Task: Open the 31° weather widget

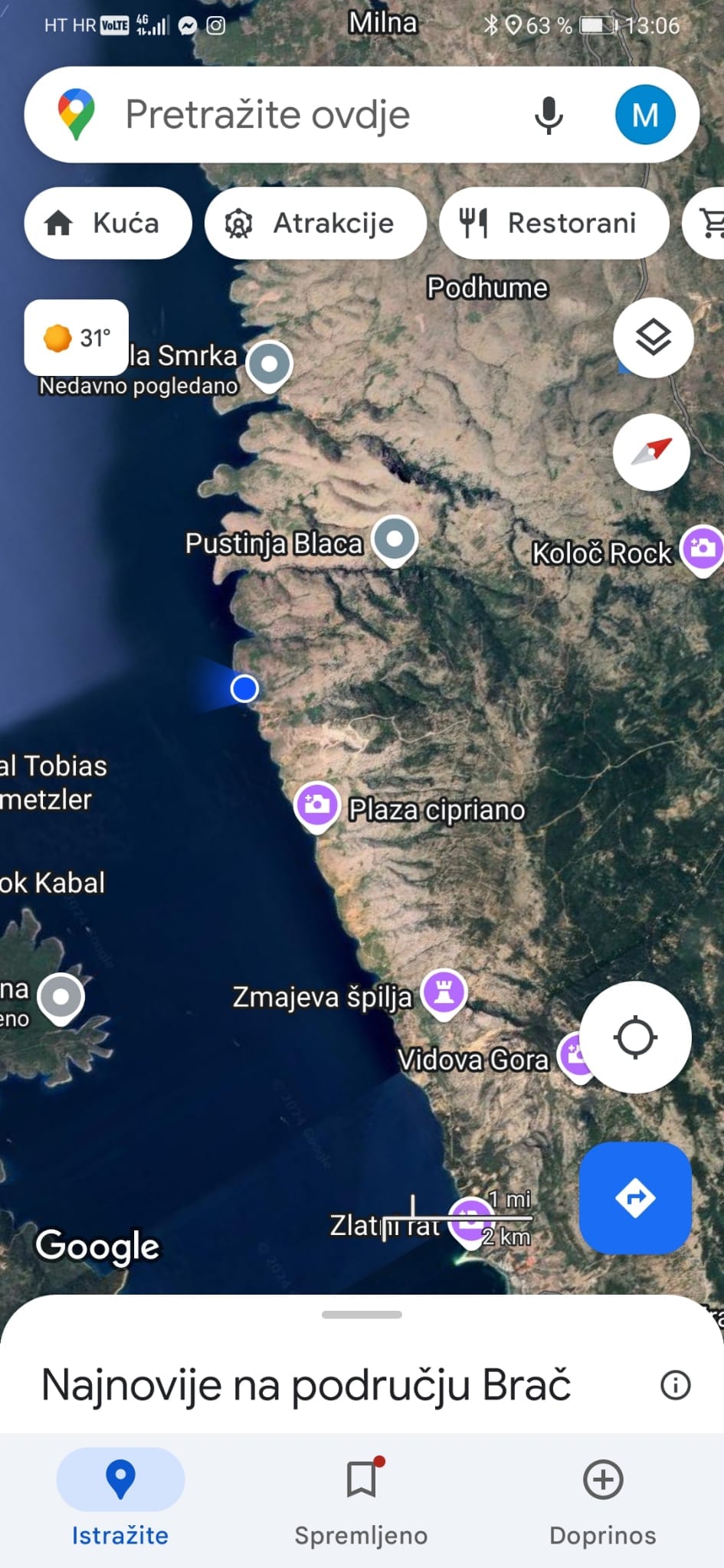Action: point(77,337)
